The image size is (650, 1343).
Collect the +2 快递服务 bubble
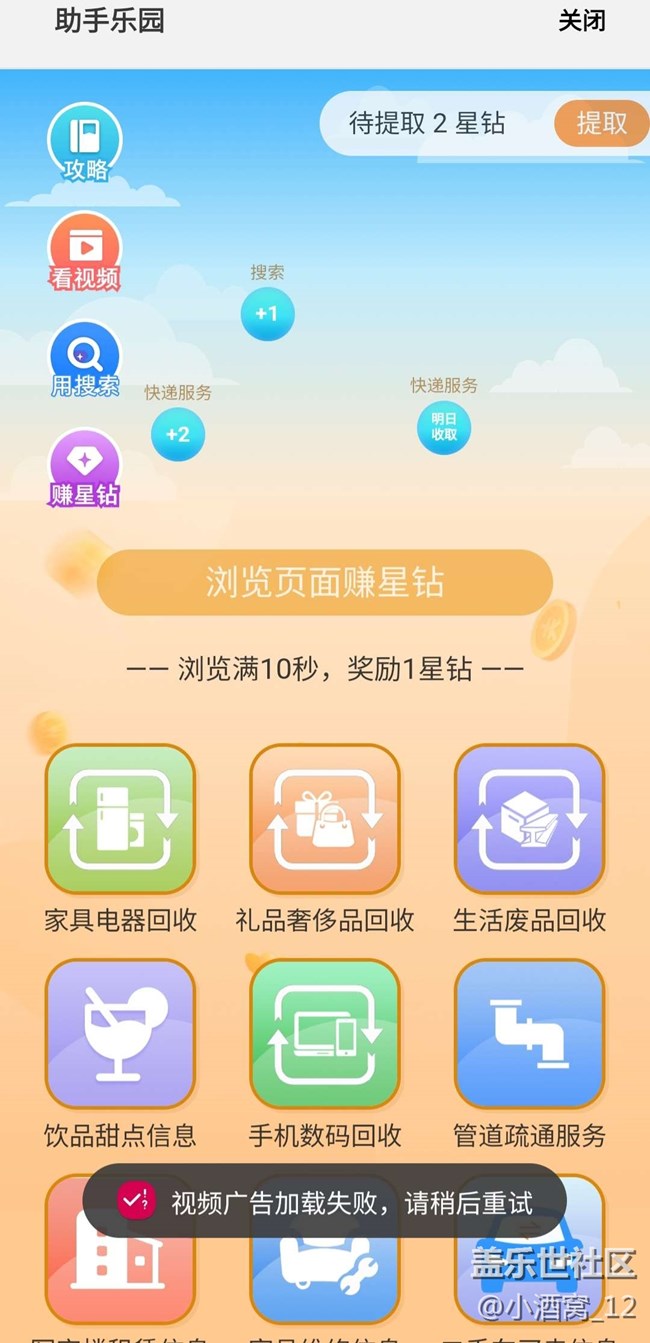tap(178, 434)
